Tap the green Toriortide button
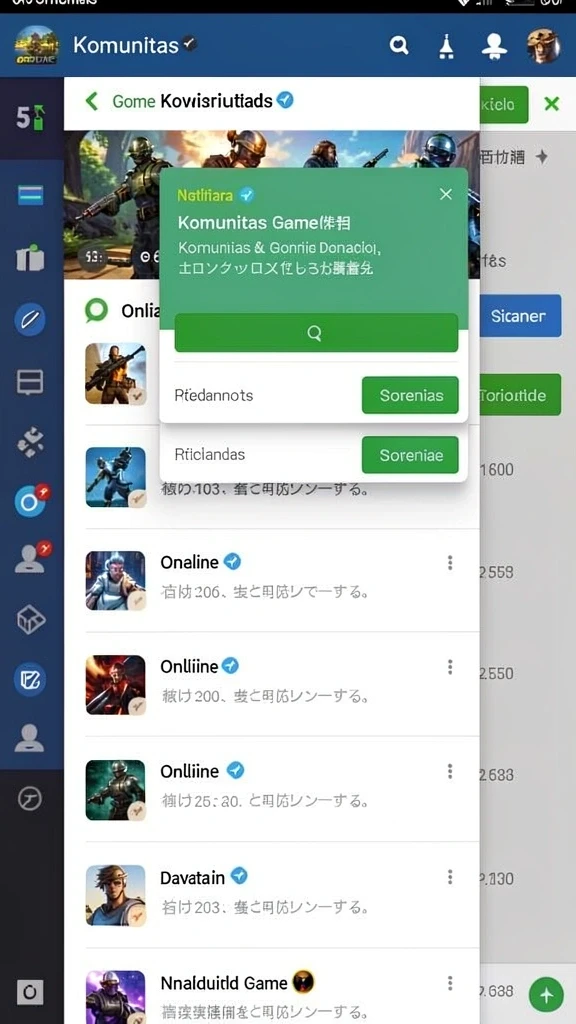 [x=520, y=394]
